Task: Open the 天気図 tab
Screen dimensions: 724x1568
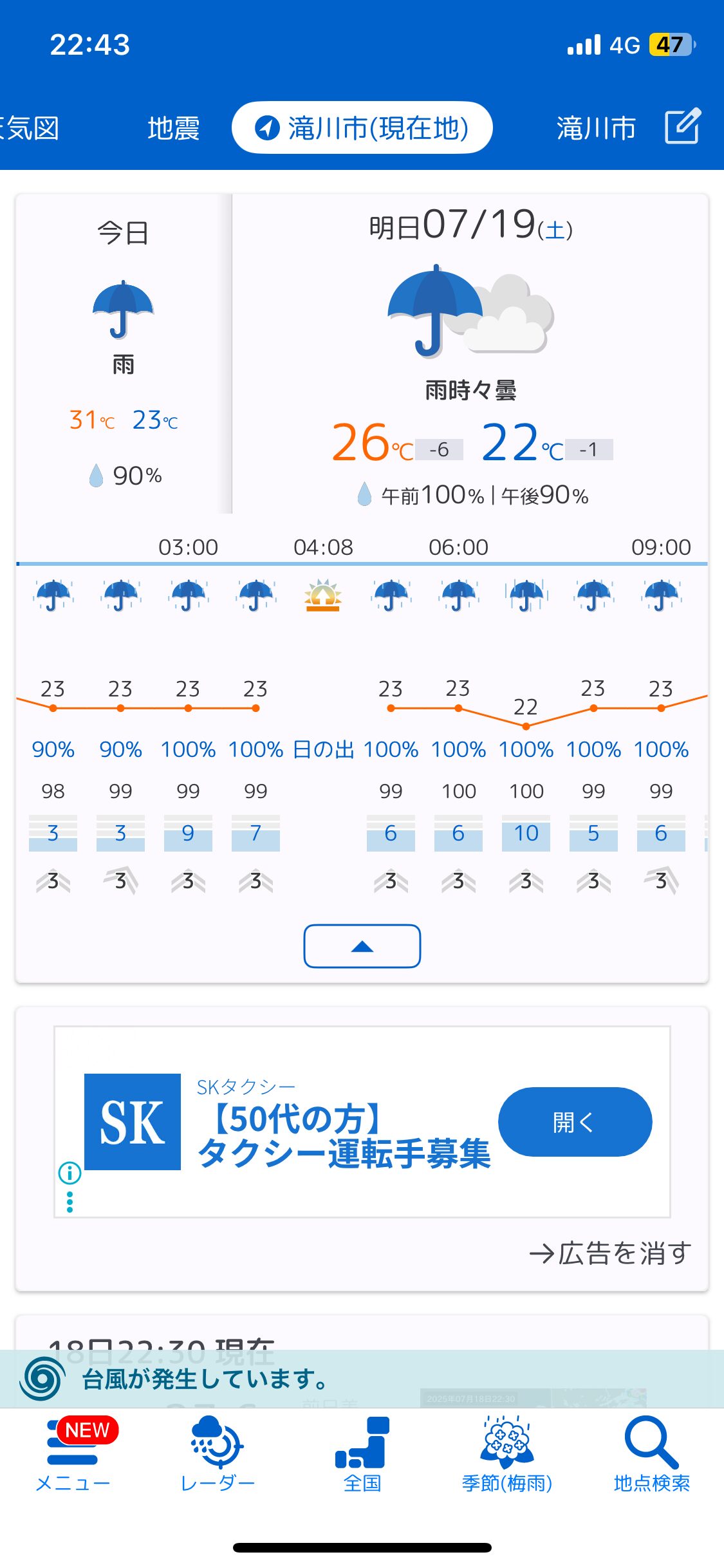Action: tap(30, 128)
